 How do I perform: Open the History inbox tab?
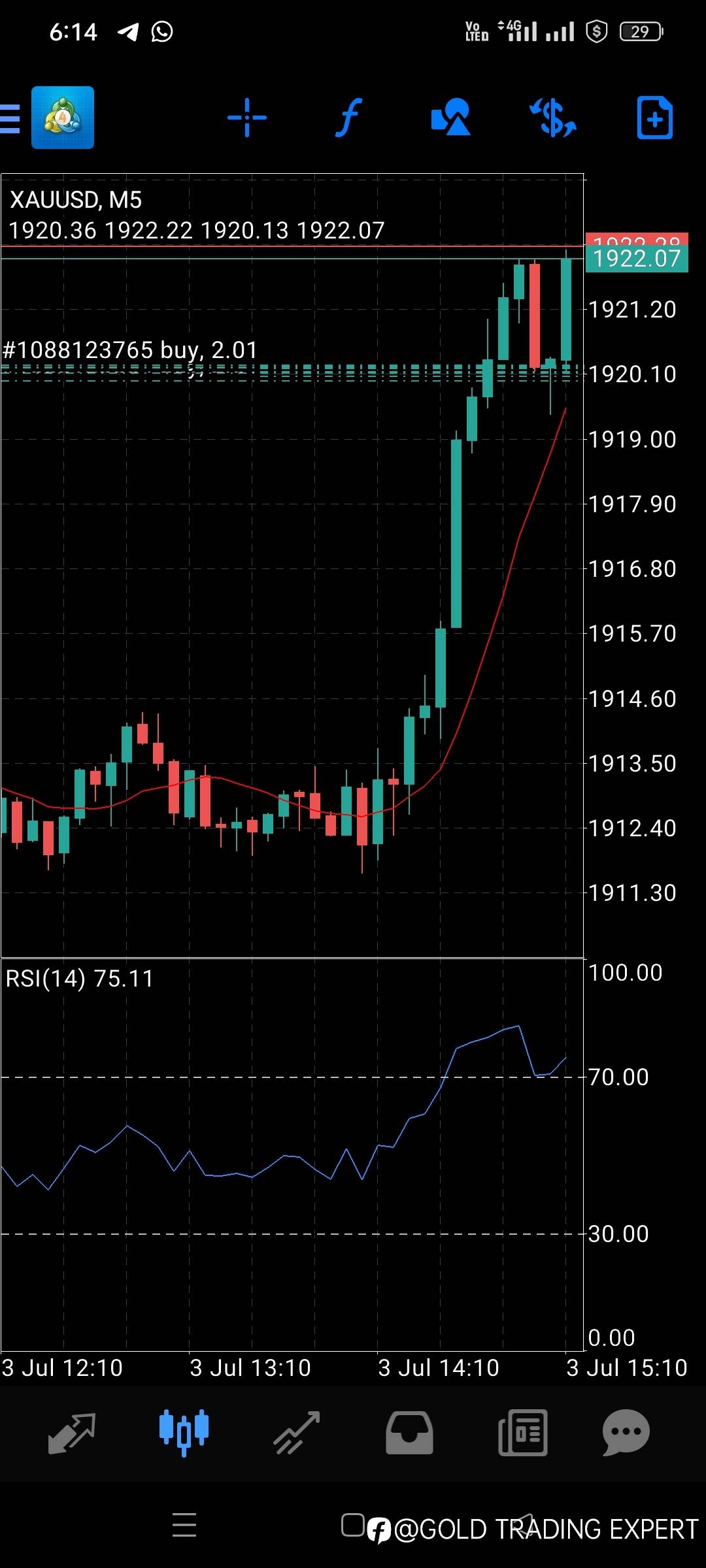409,1433
